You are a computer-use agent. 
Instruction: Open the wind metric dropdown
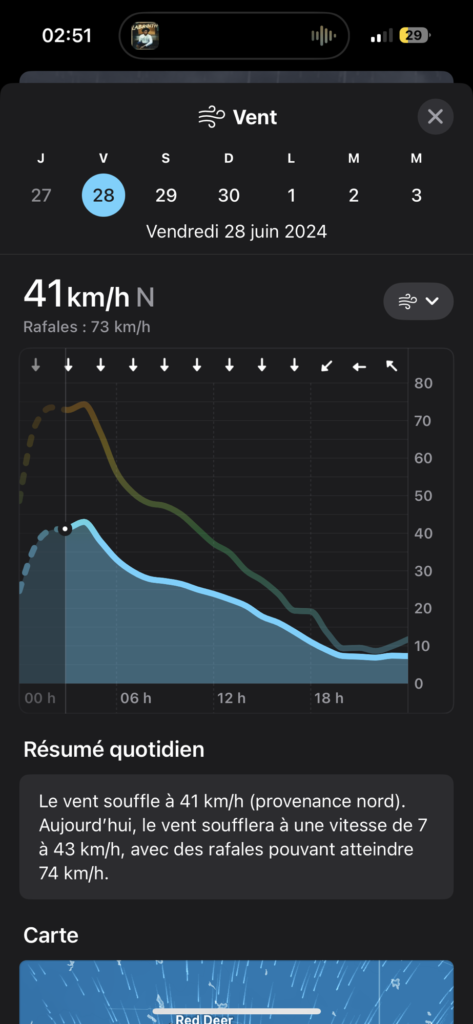[418, 301]
